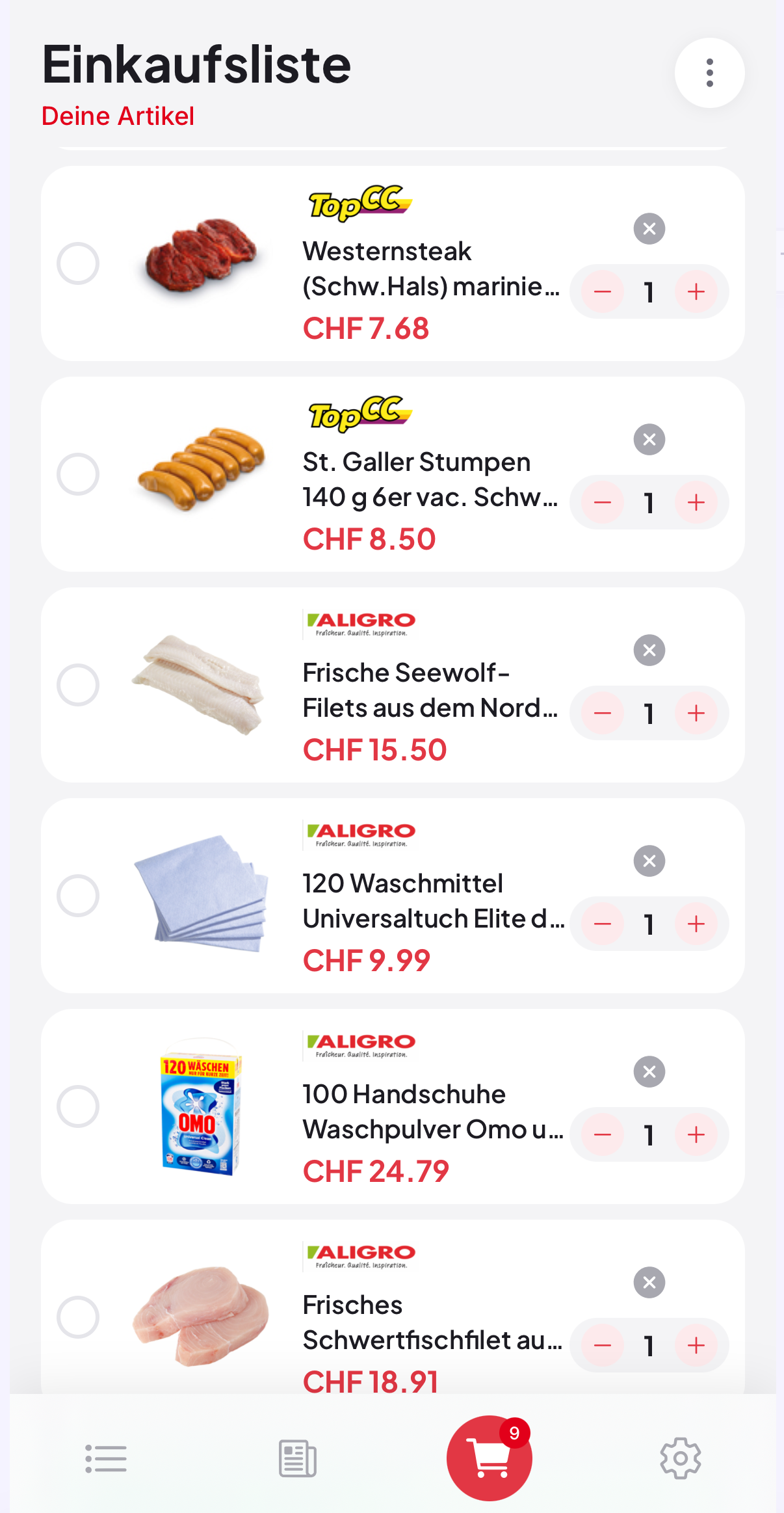Delete St. Galler Stumpen from list
The image size is (784, 1513).
pos(649,440)
